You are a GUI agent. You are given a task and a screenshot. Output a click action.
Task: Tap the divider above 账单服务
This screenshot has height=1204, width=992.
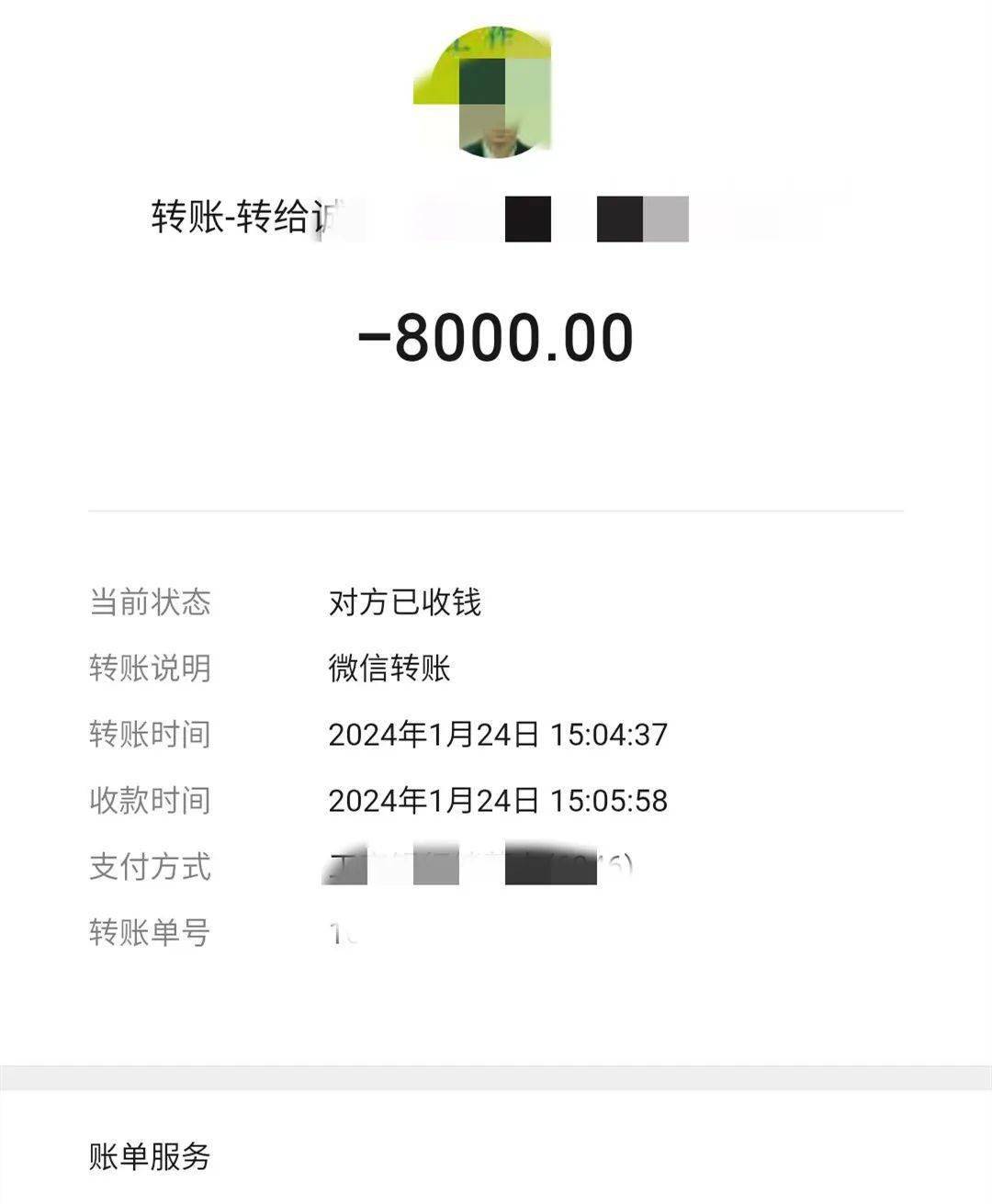tap(496, 1084)
